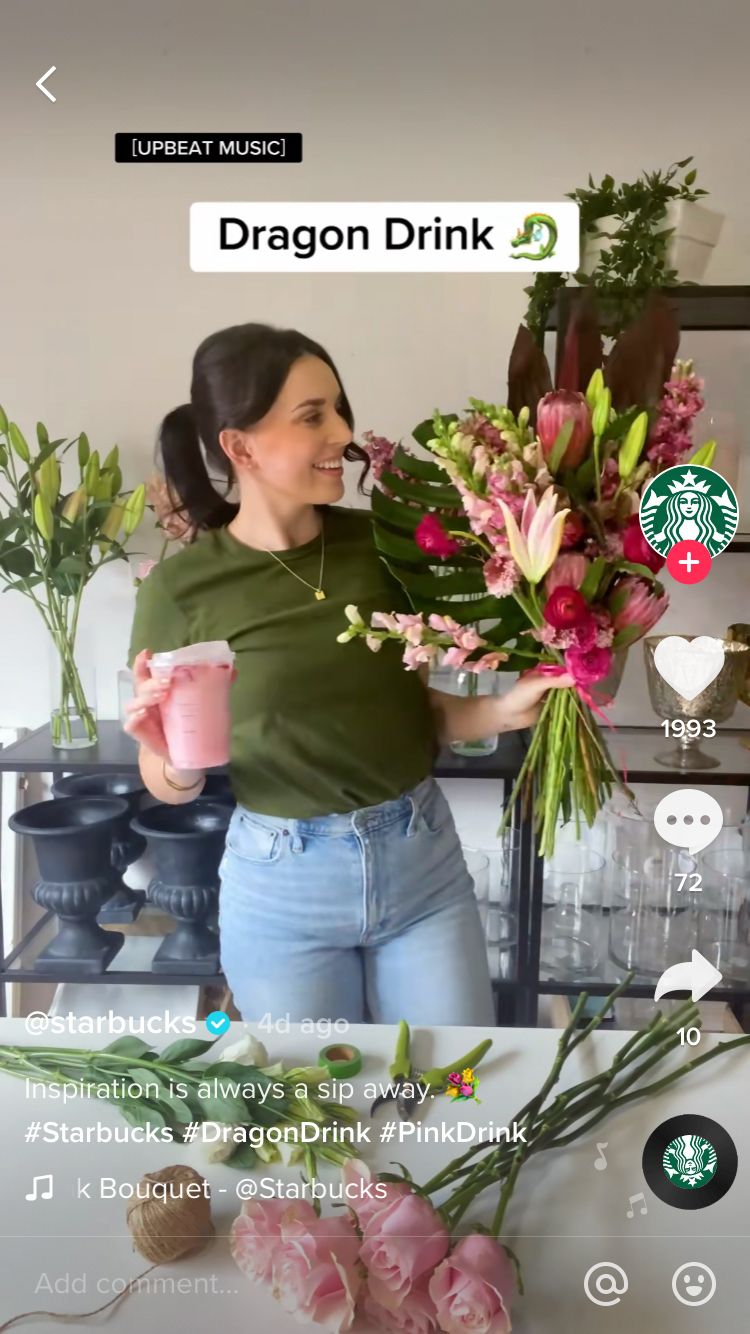Open the Starbucks profile avatar
Screen dimensions: 750x1334
pos(689,513)
